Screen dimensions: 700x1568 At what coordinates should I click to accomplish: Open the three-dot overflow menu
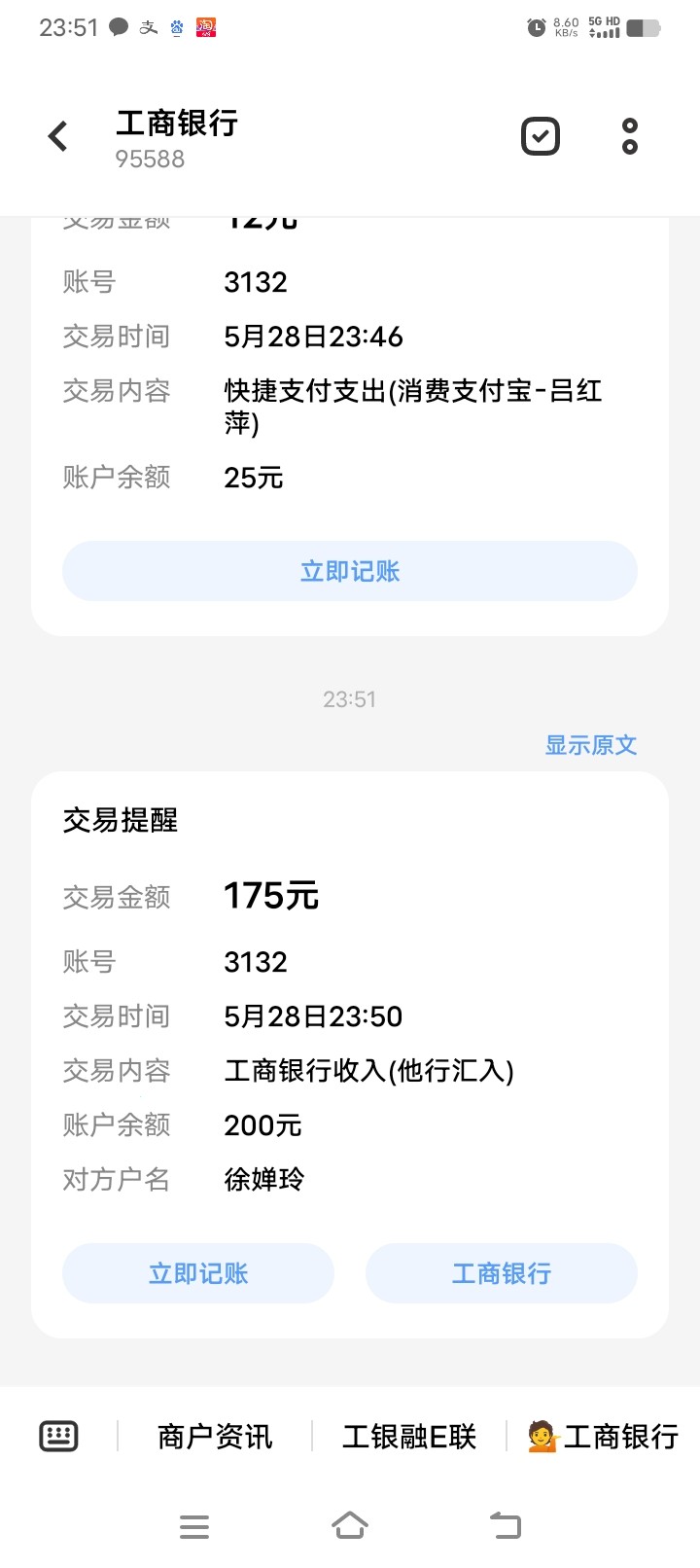630,136
